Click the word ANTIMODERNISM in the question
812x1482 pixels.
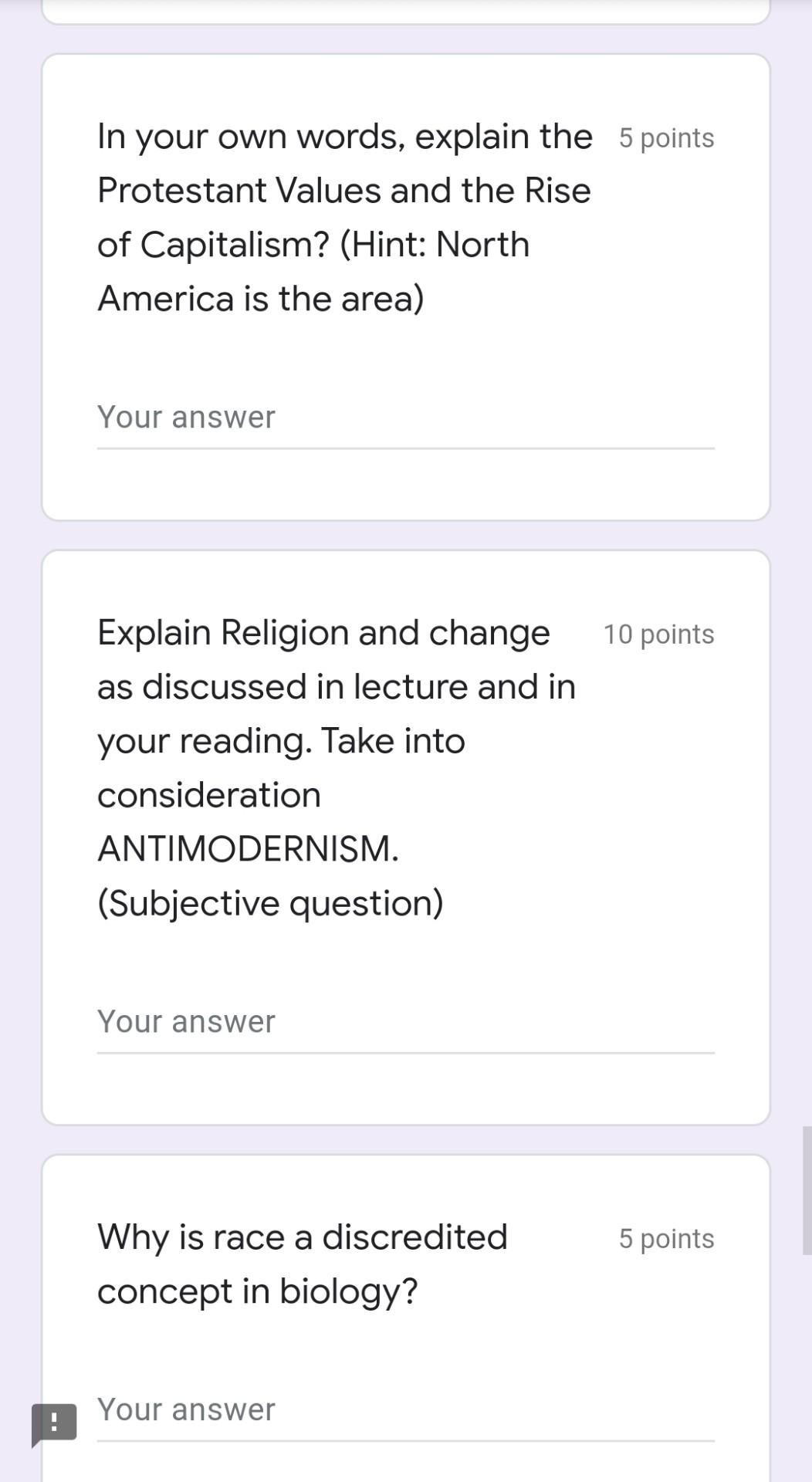(x=247, y=849)
